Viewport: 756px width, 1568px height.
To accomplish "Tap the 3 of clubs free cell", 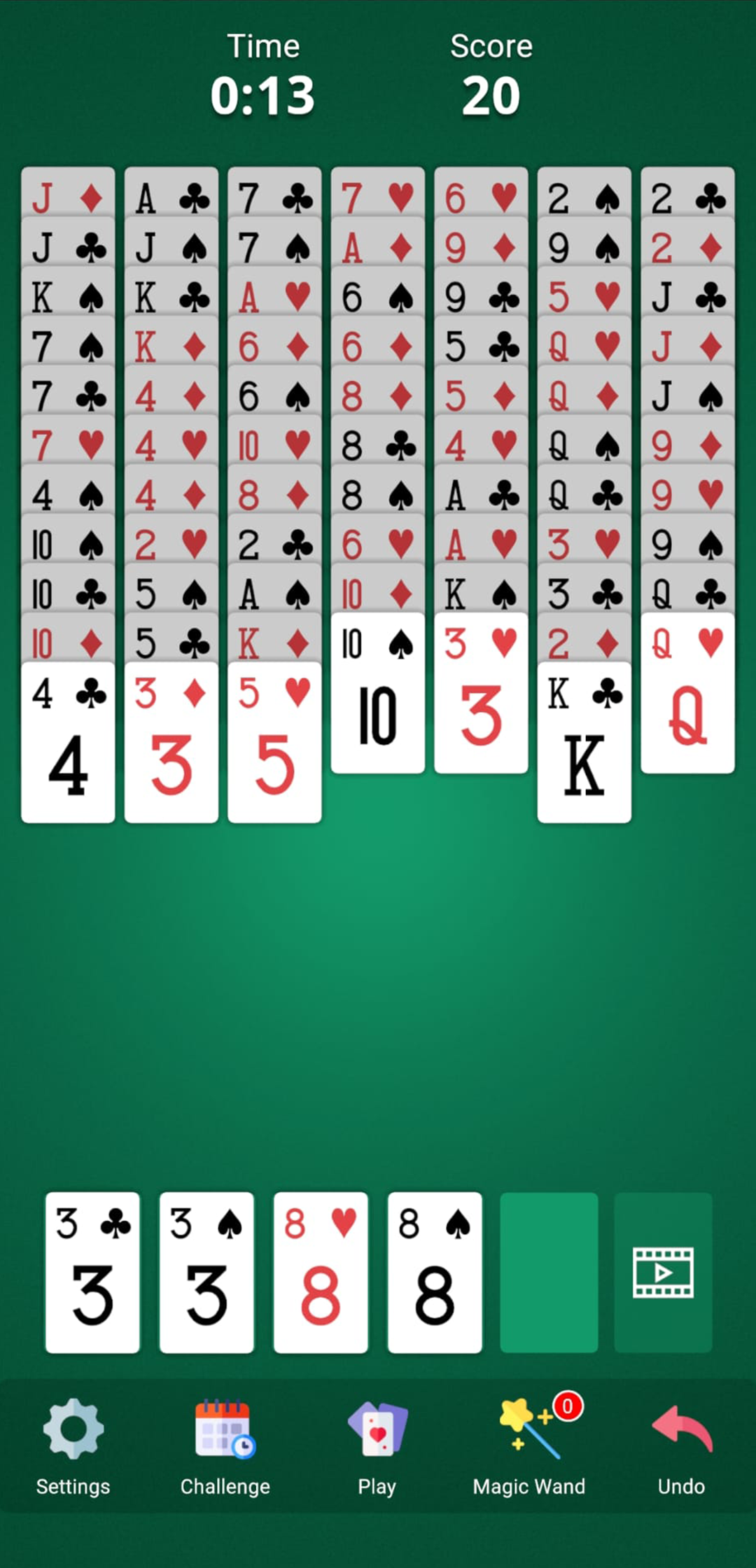I will click(92, 1273).
